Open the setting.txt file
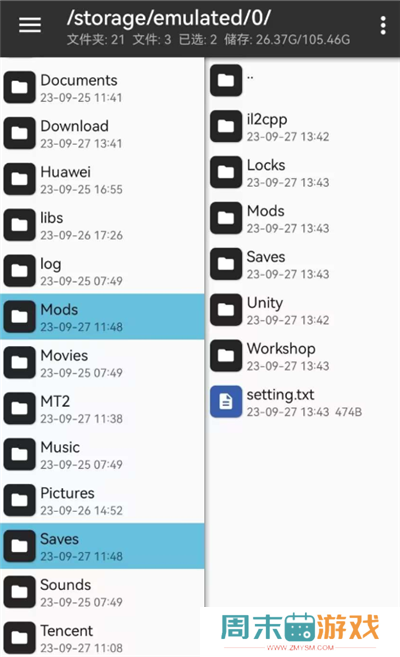 pyautogui.click(x=303, y=402)
